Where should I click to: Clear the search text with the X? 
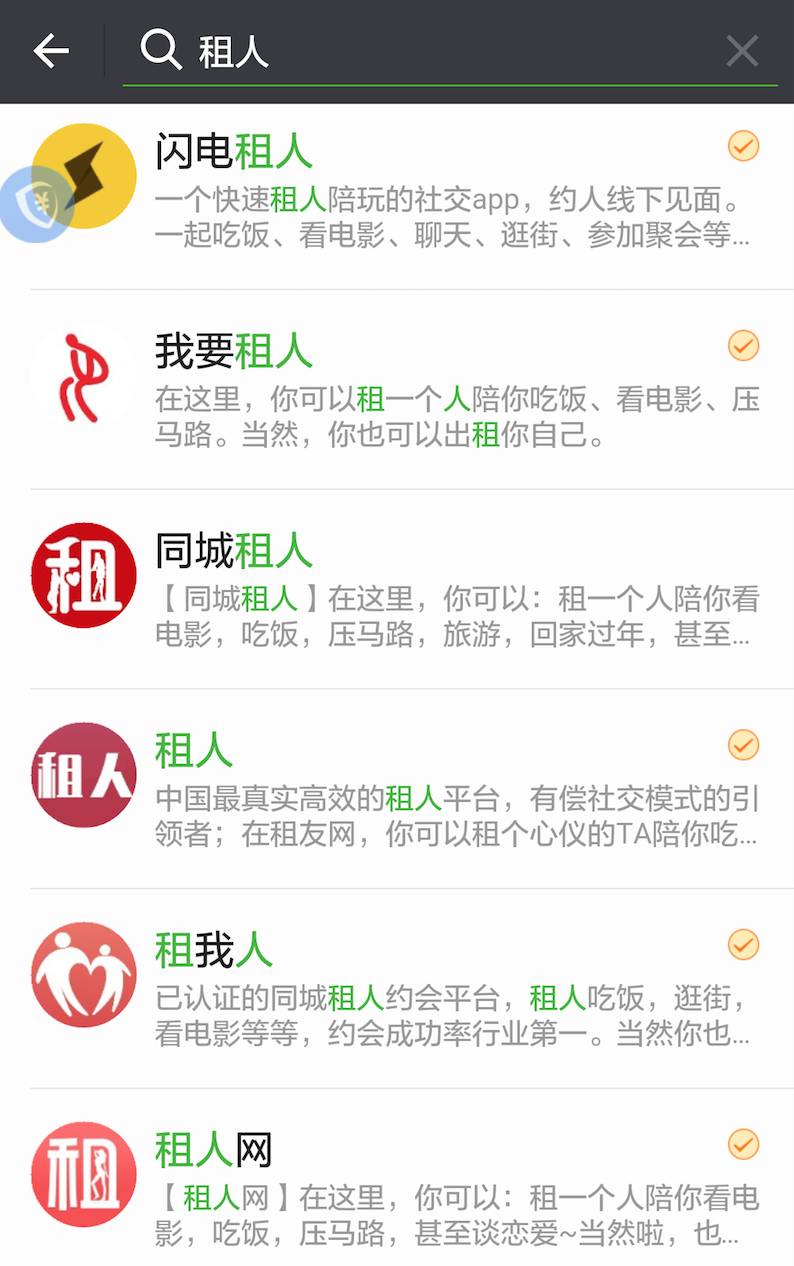(742, 51)
